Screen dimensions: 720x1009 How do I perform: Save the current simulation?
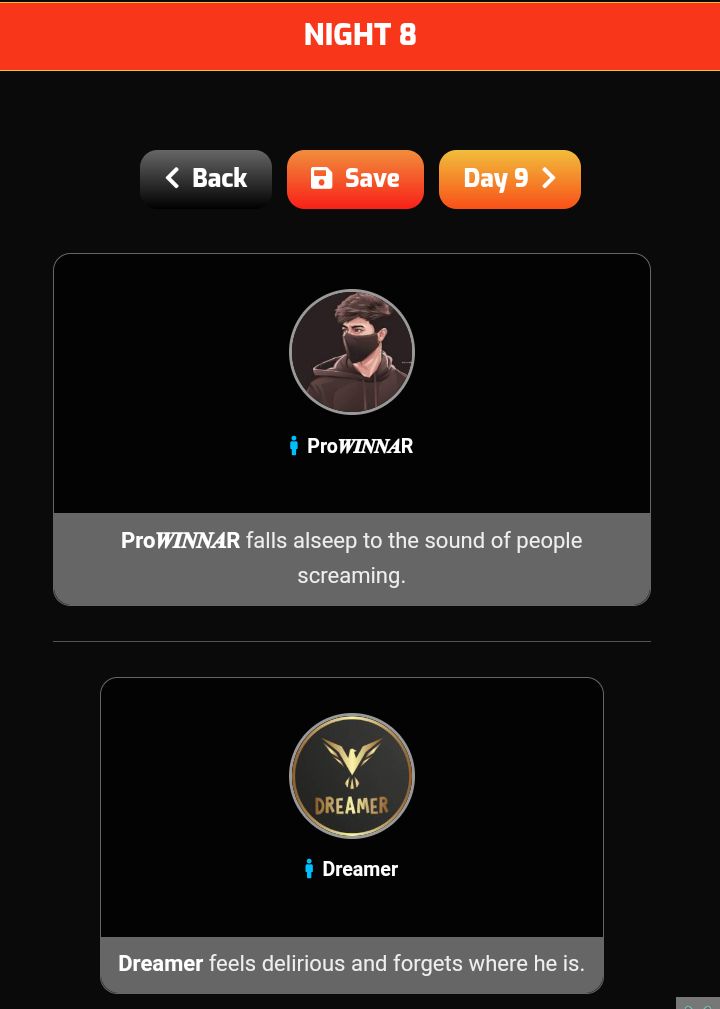tap(355, 179)
